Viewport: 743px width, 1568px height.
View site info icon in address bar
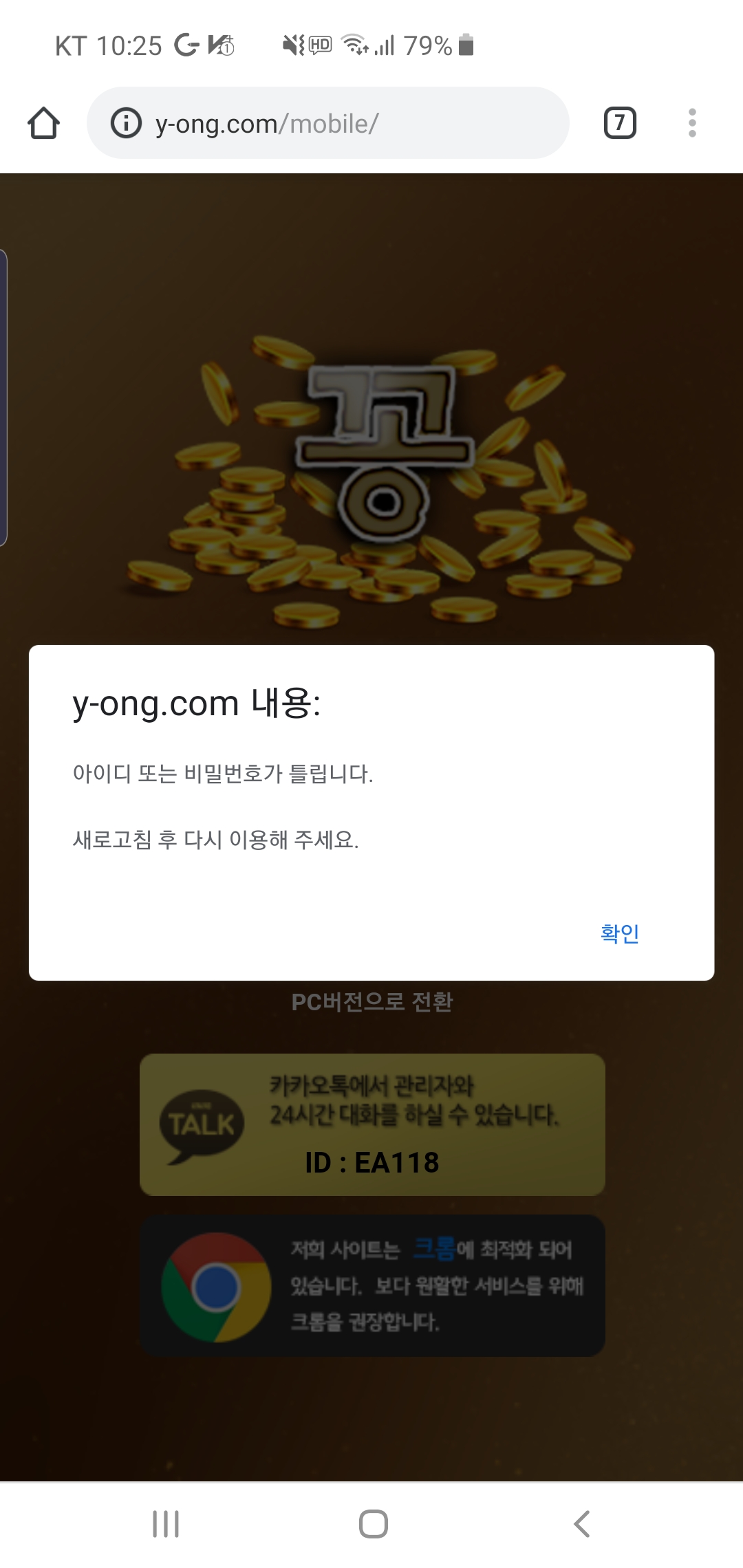[x=126, y=123]
